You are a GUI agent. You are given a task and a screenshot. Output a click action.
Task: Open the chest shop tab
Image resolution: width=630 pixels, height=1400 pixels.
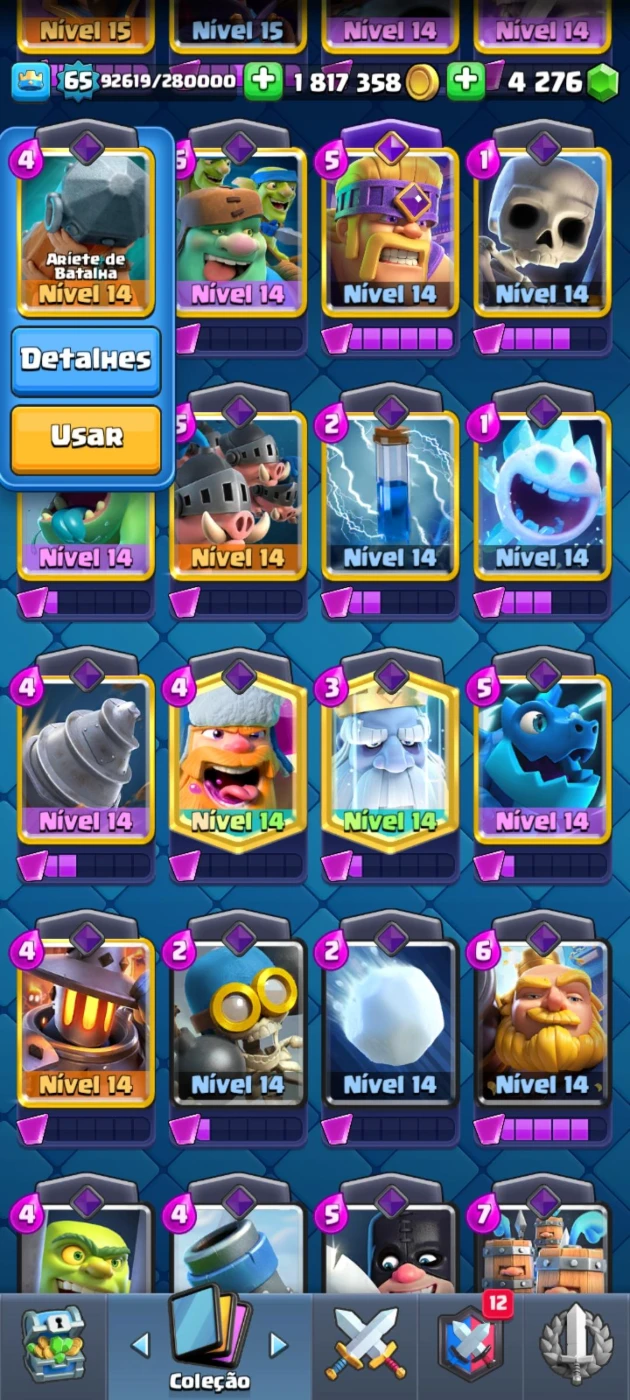(x=53, y=1345)
